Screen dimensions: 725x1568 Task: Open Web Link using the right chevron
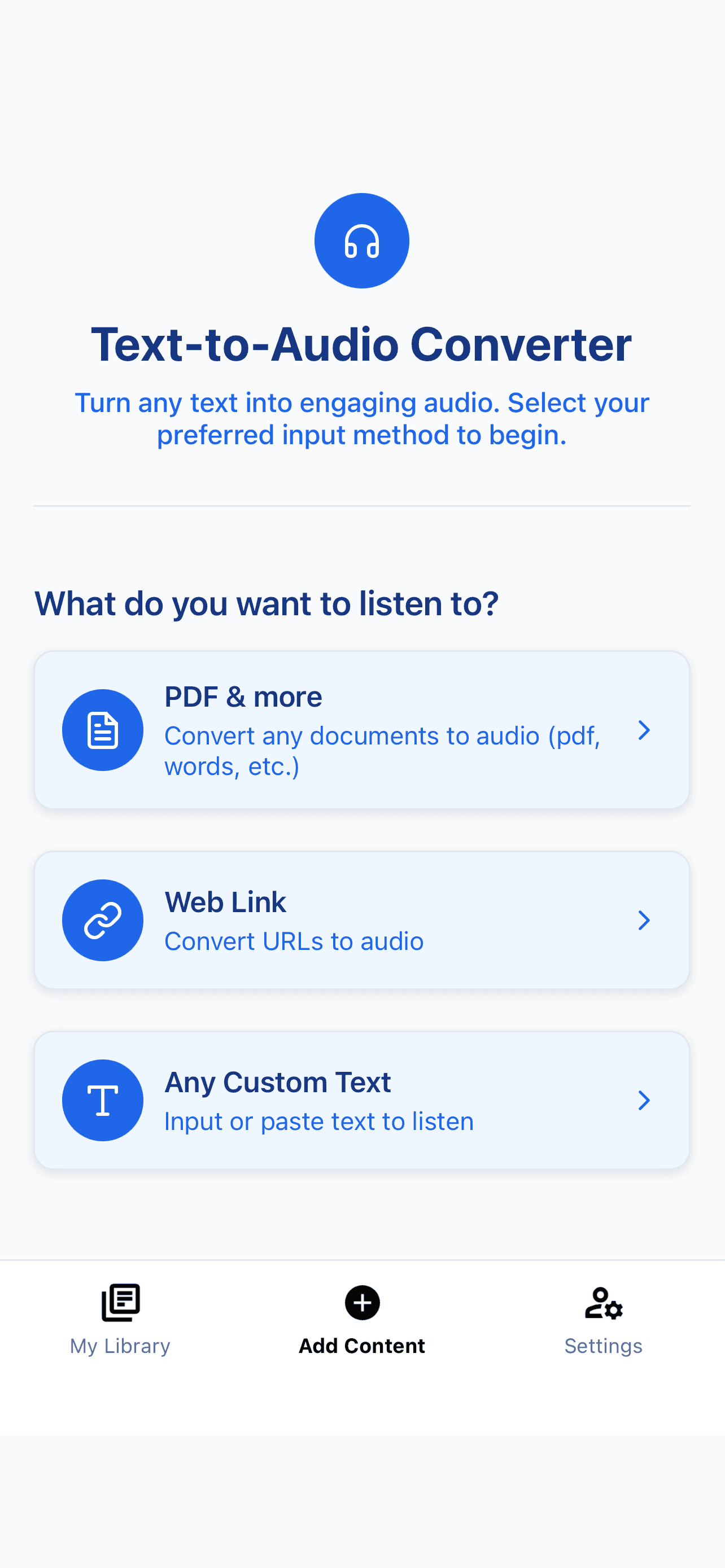point(644,921)
